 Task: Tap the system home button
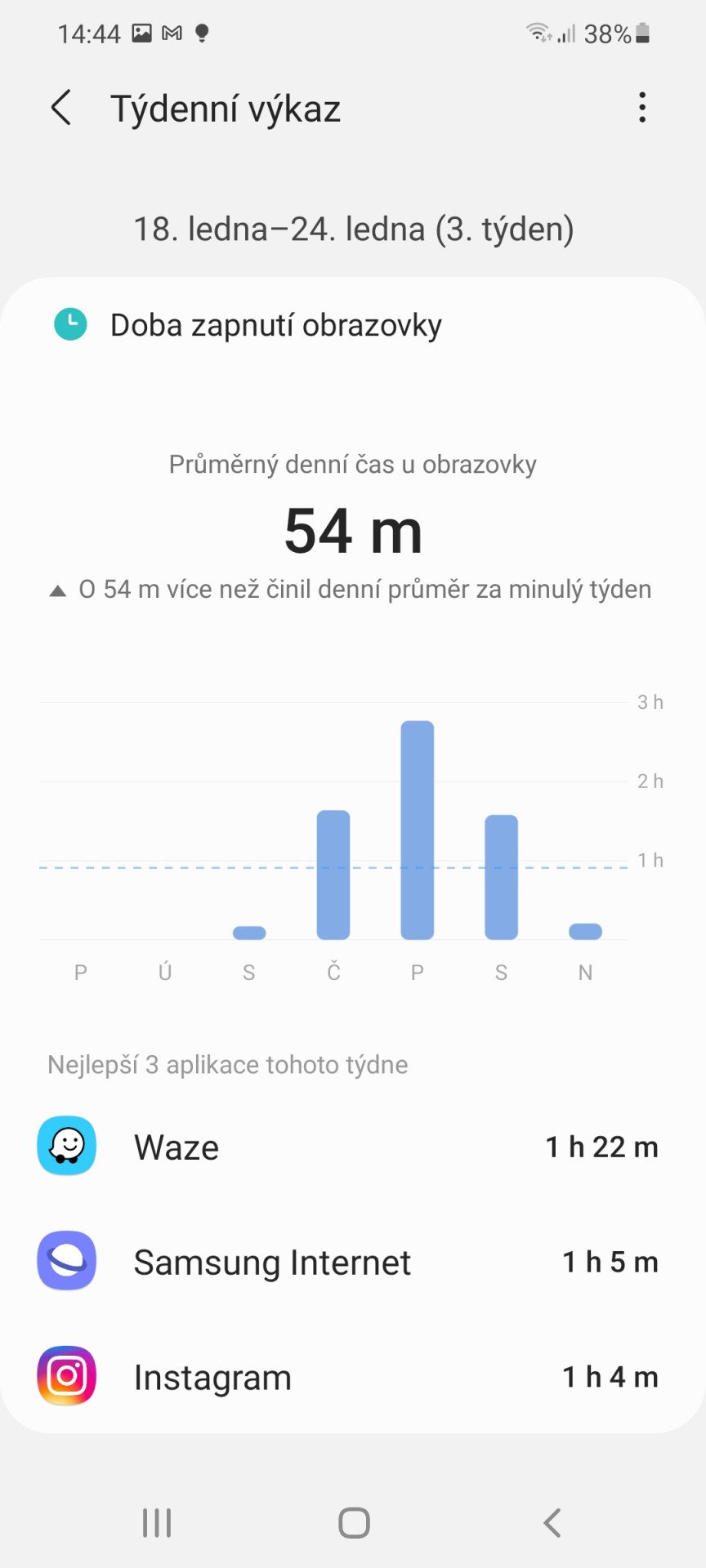tap(354, 1523)
